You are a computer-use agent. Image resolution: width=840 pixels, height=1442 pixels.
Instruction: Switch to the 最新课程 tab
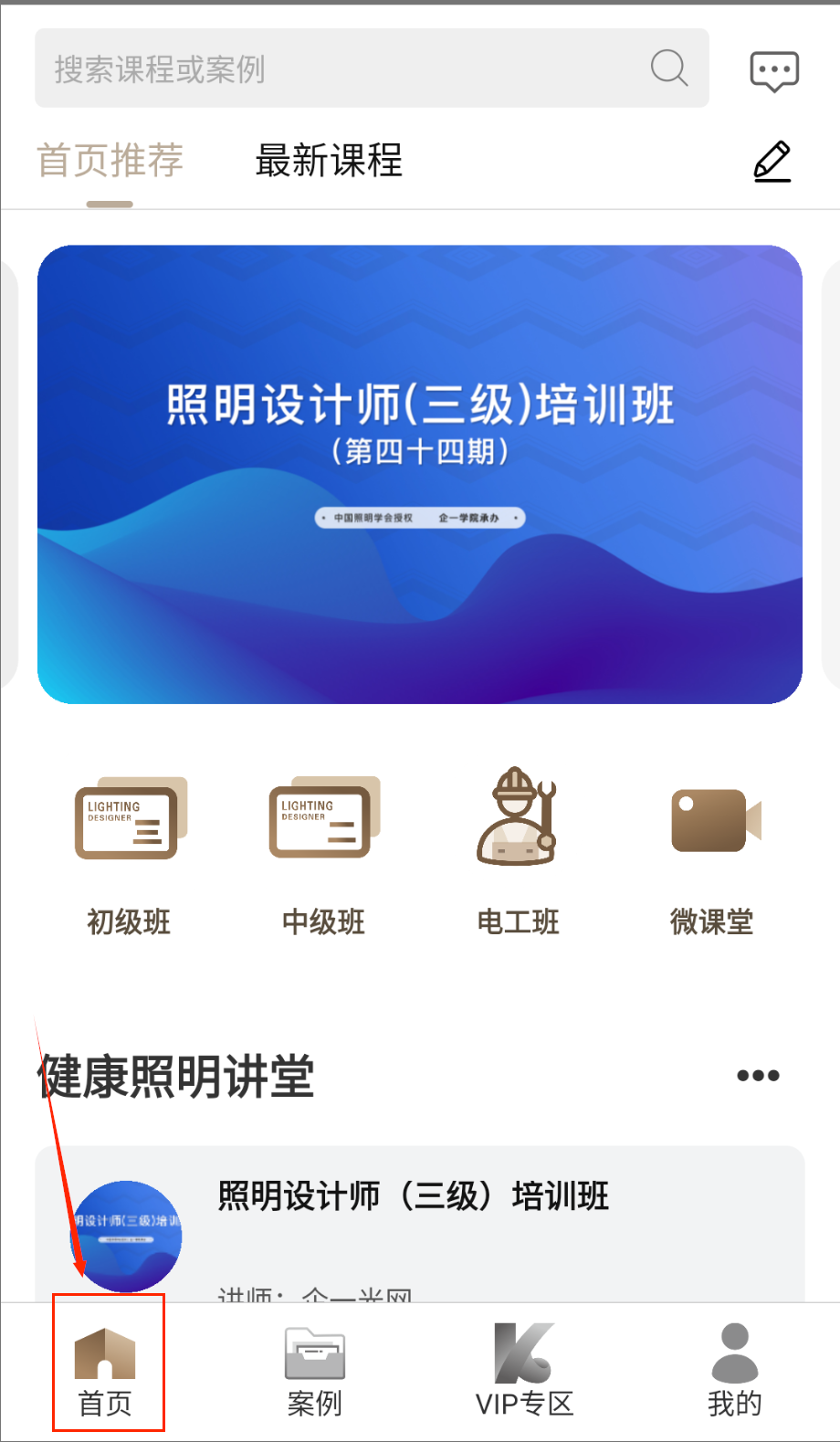click(x=329, y=161)
